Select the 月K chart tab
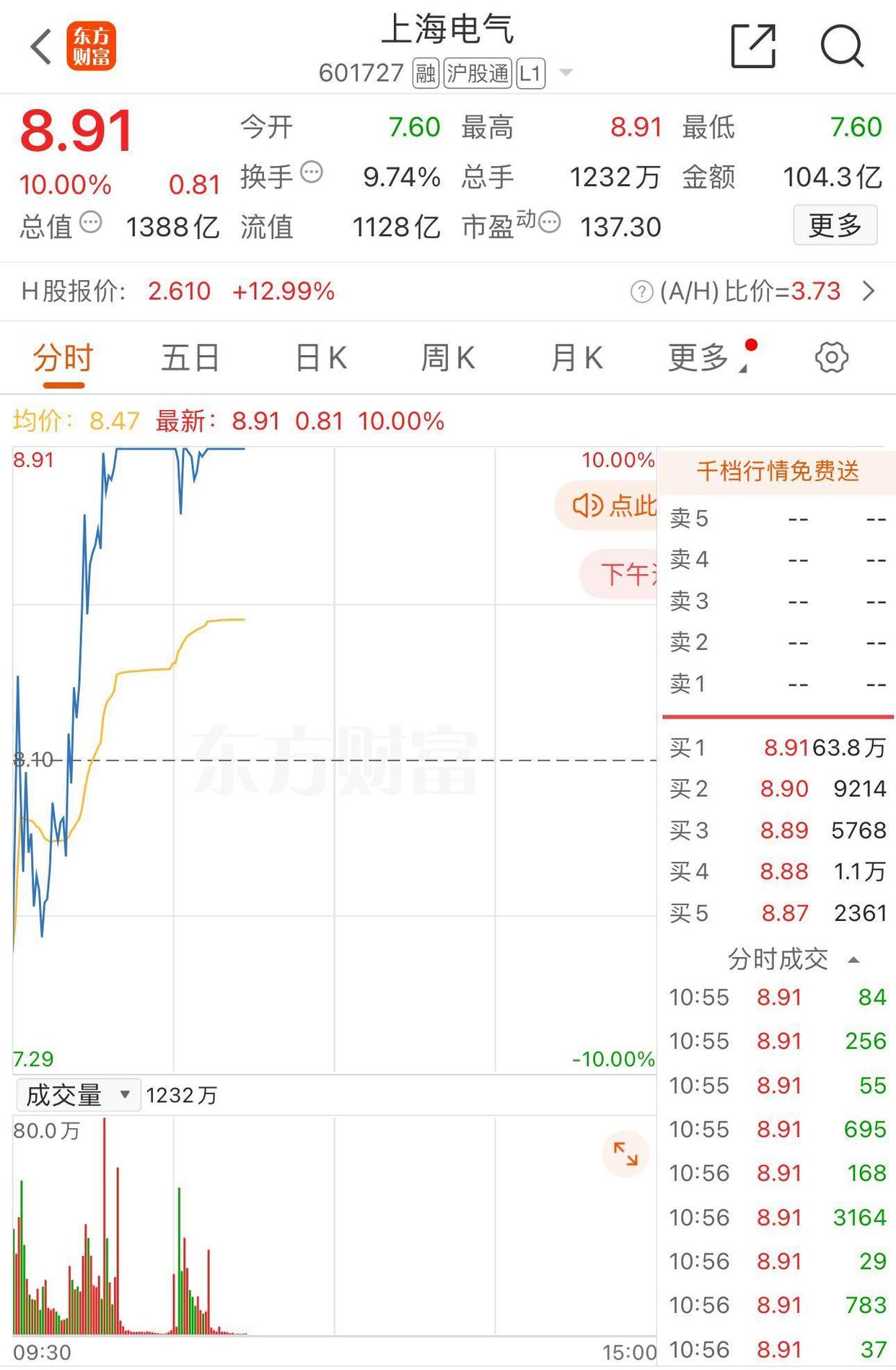The height and width of the screenshot is (1370, 896). coord(576,358)
